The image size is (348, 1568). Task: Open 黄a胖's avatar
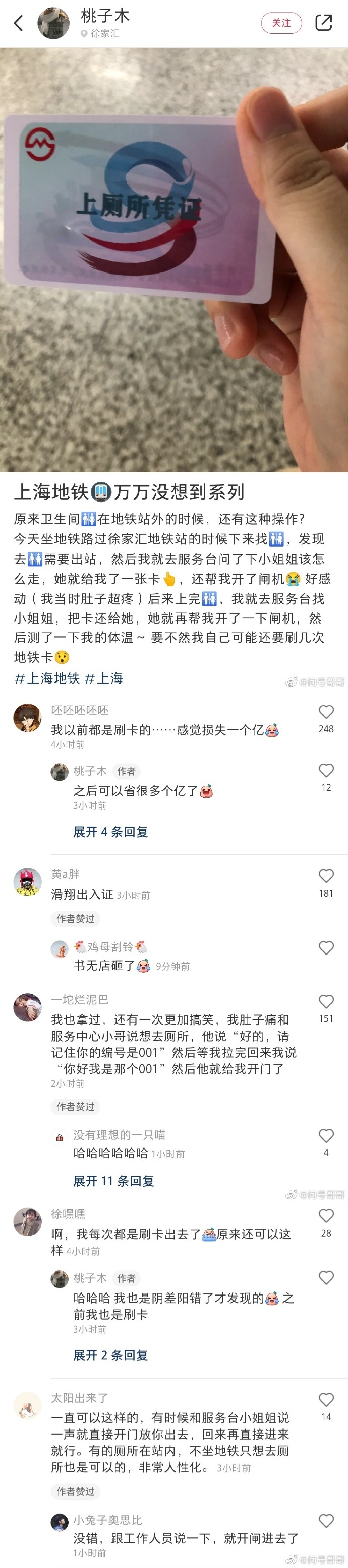click(27, 882)
